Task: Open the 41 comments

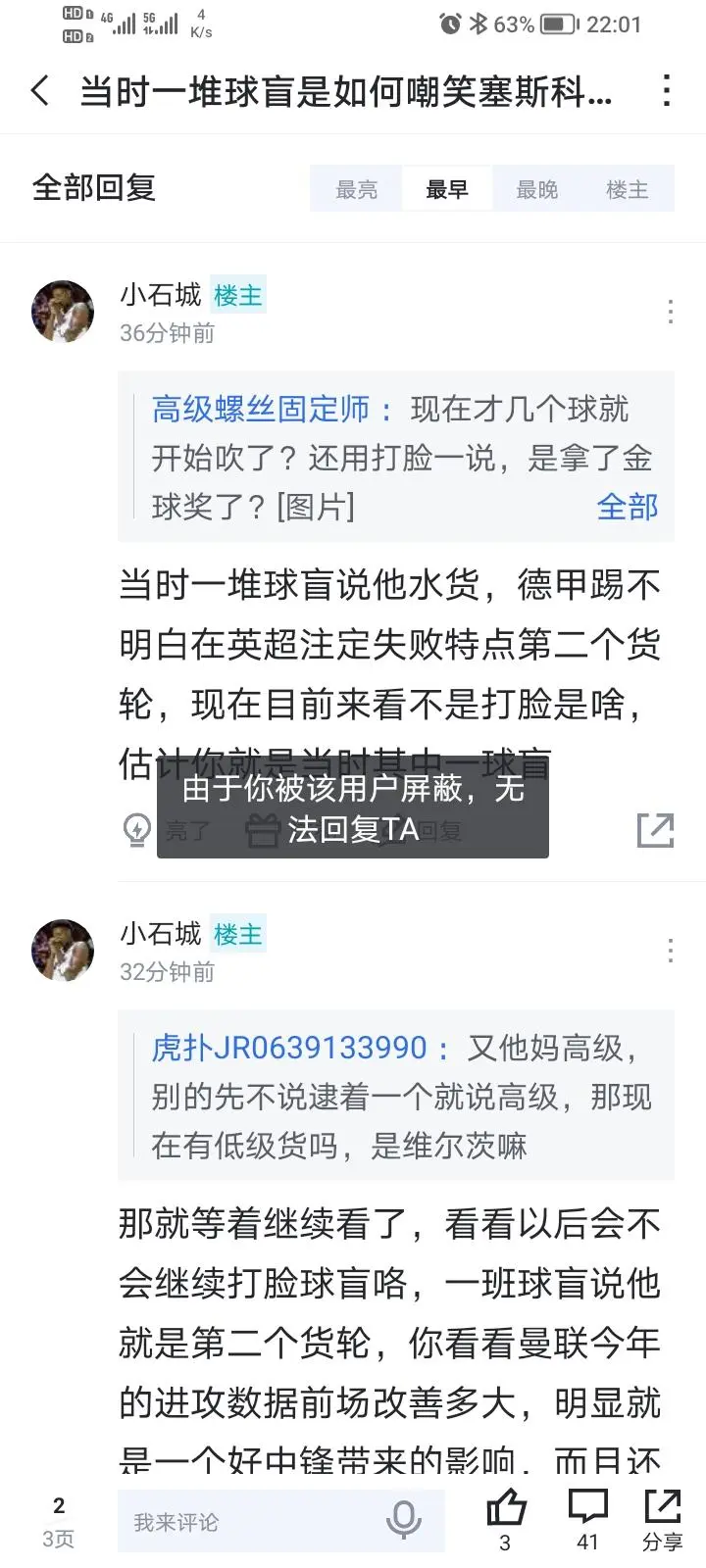Action: pos(588,1519)
